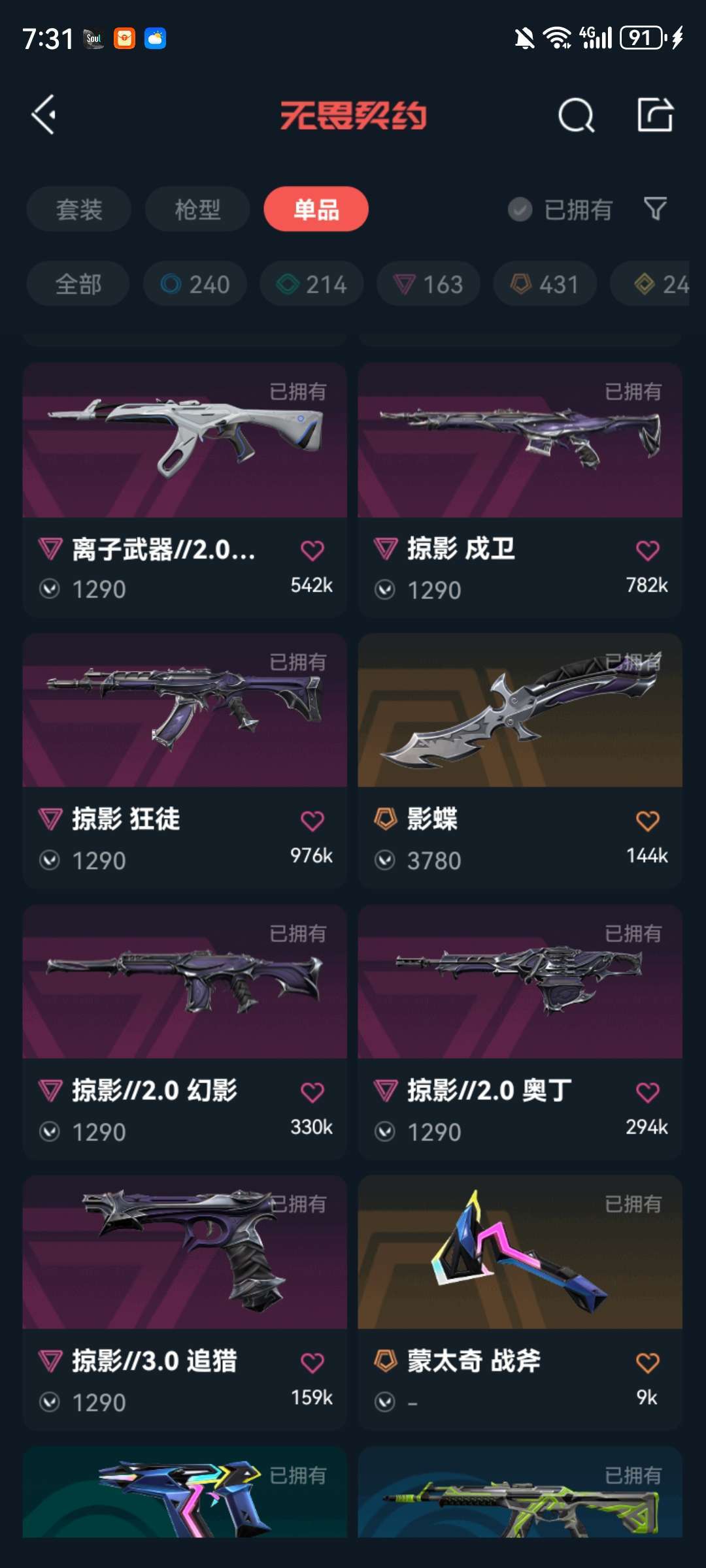Like the 掠影//2.0 奥丁 skin
The image size is (706, 1568).
[x=647, y=1092]
